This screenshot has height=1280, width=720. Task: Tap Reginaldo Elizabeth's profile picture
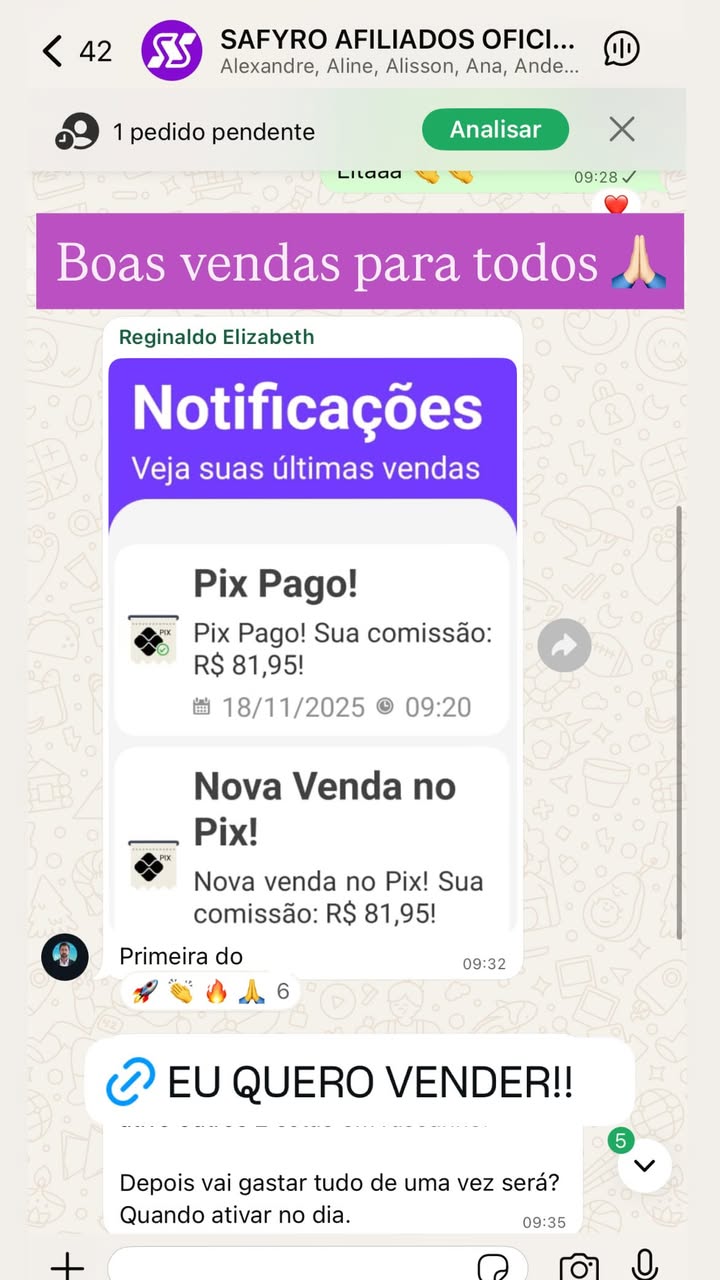coord(64,957)
